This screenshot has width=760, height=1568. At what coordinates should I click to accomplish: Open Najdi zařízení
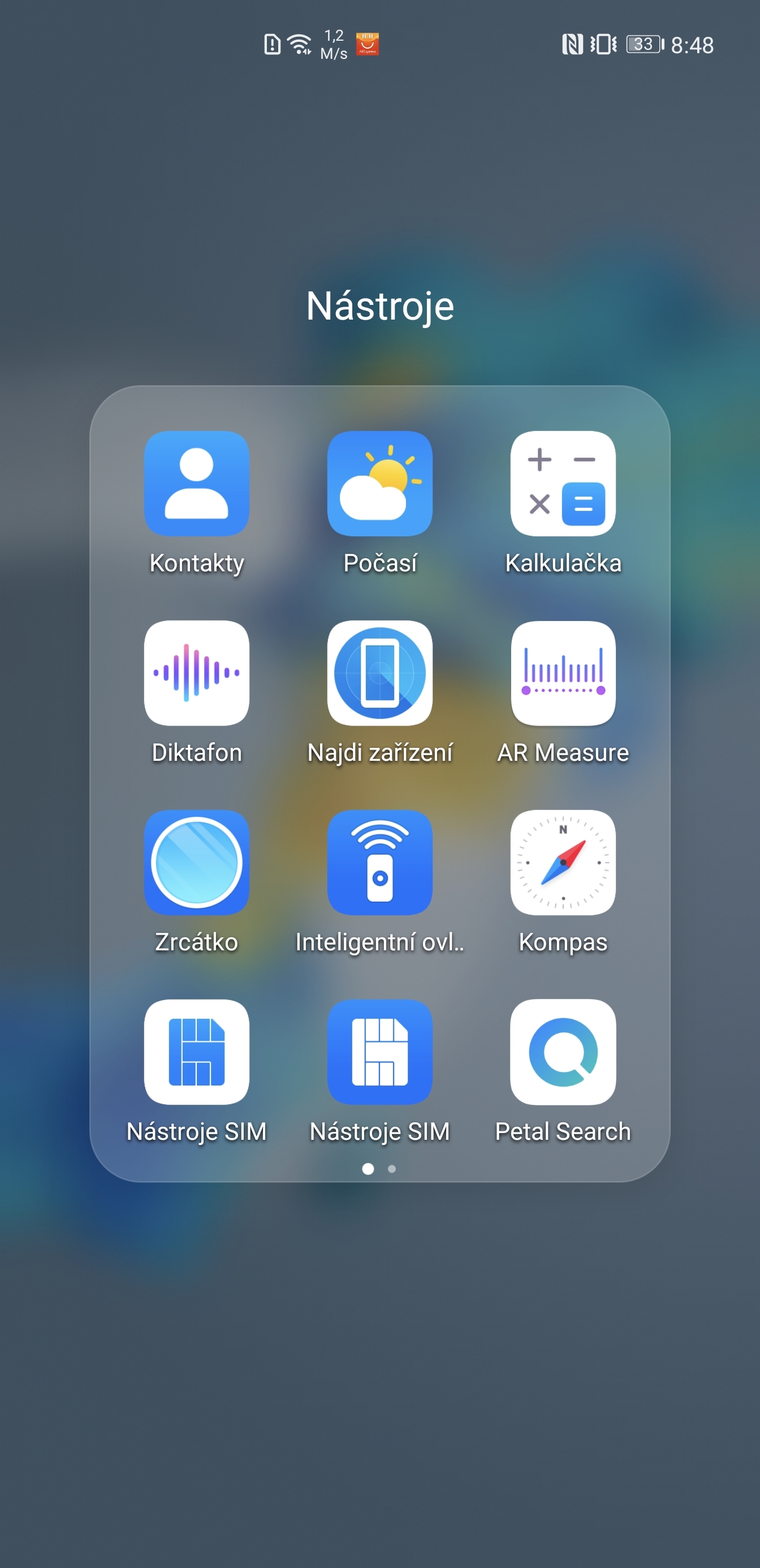tap(379, 673)
